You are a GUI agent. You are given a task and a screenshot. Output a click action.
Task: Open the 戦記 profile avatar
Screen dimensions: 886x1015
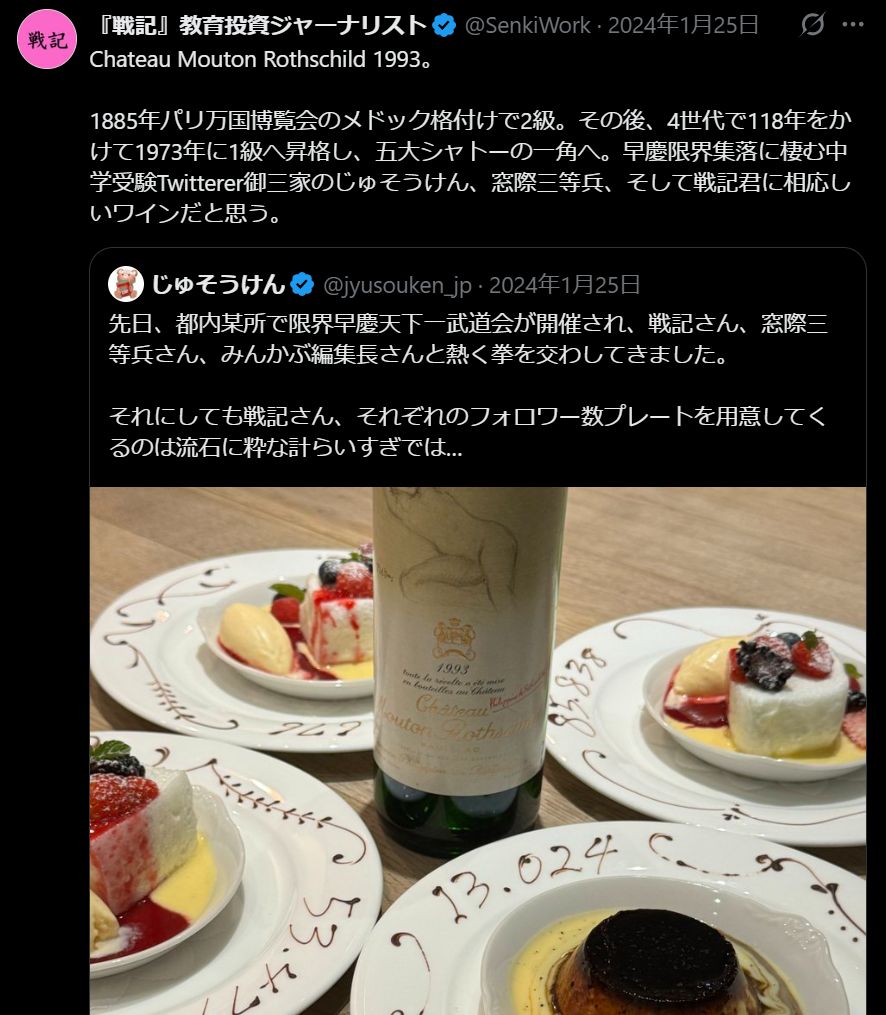point(48,40)
